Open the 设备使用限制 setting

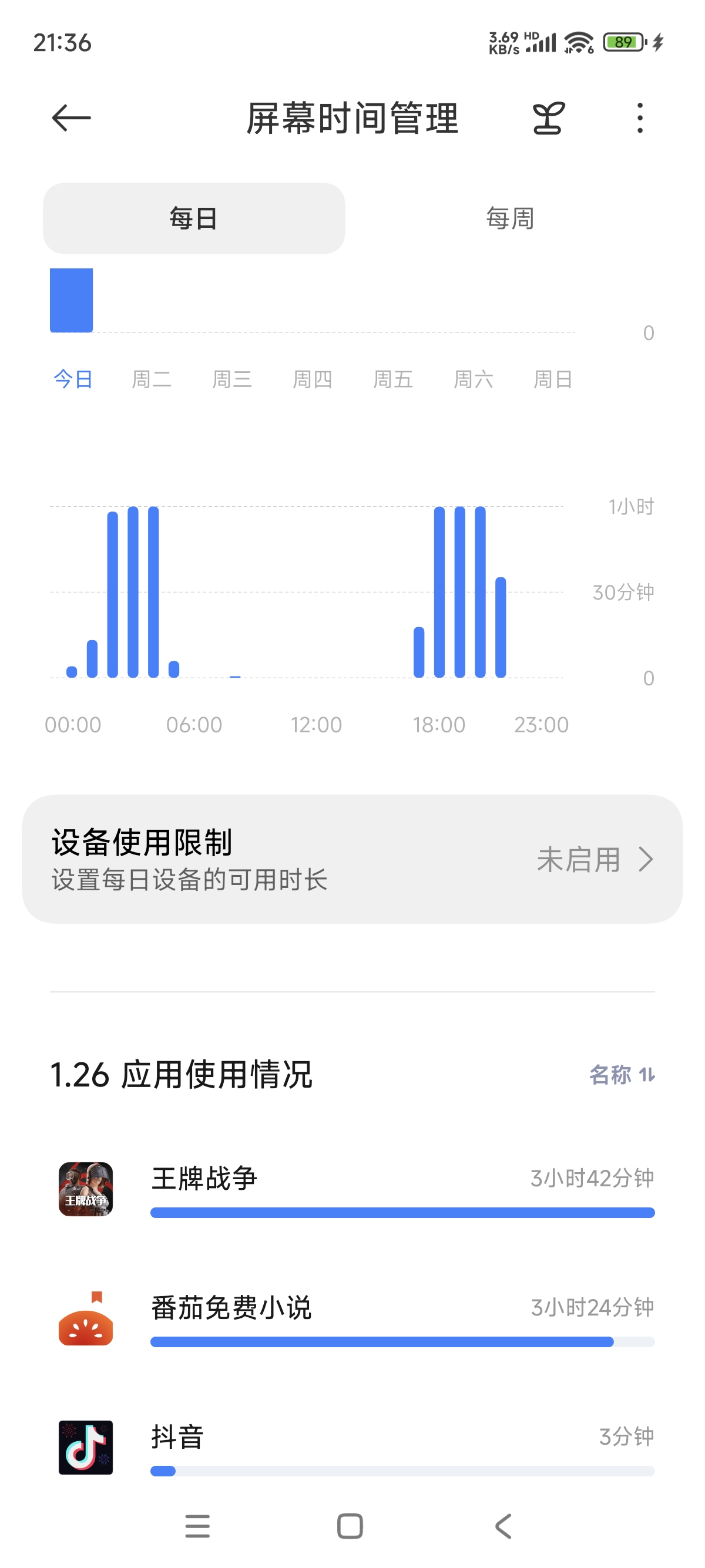(352, 859)
